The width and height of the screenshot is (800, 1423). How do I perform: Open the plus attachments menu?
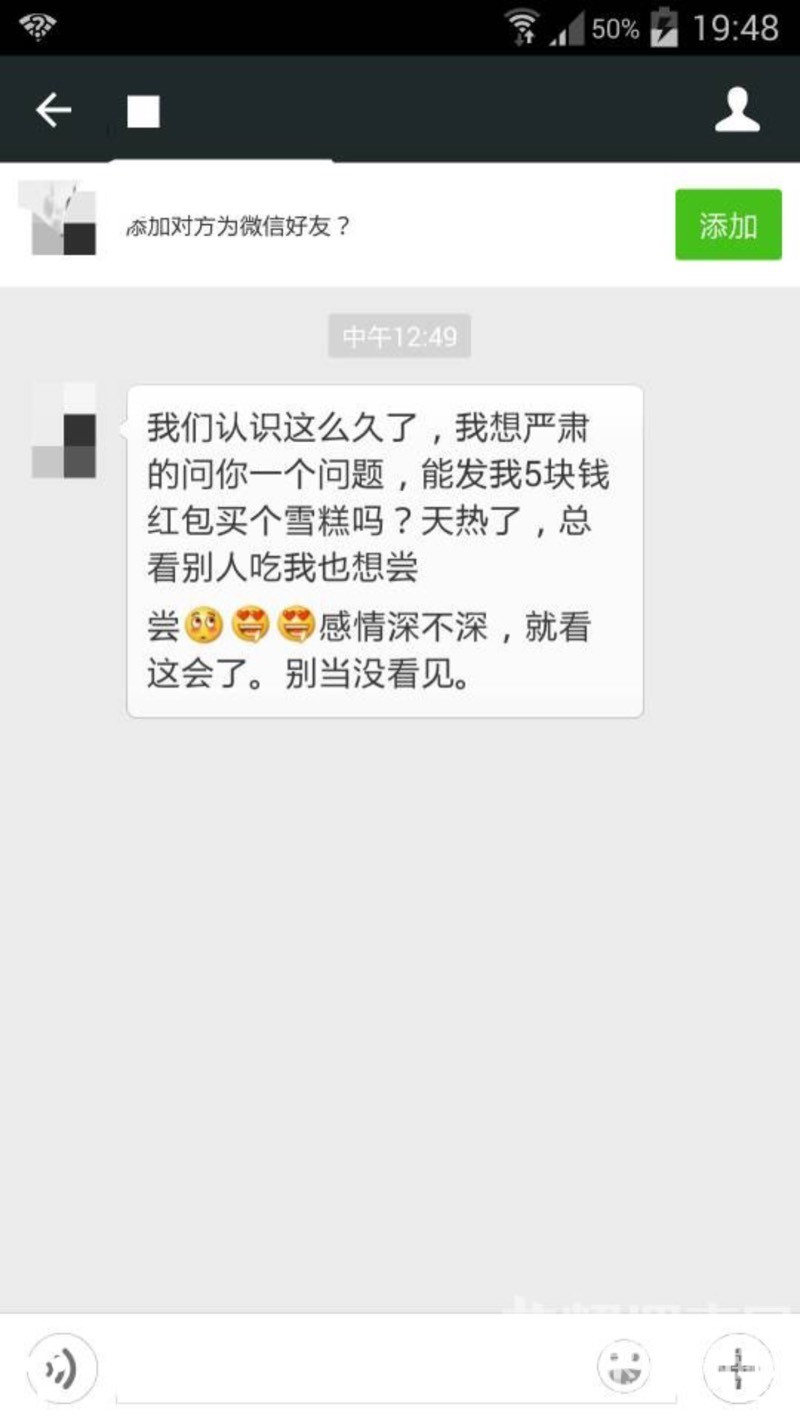coord(738,1367)
